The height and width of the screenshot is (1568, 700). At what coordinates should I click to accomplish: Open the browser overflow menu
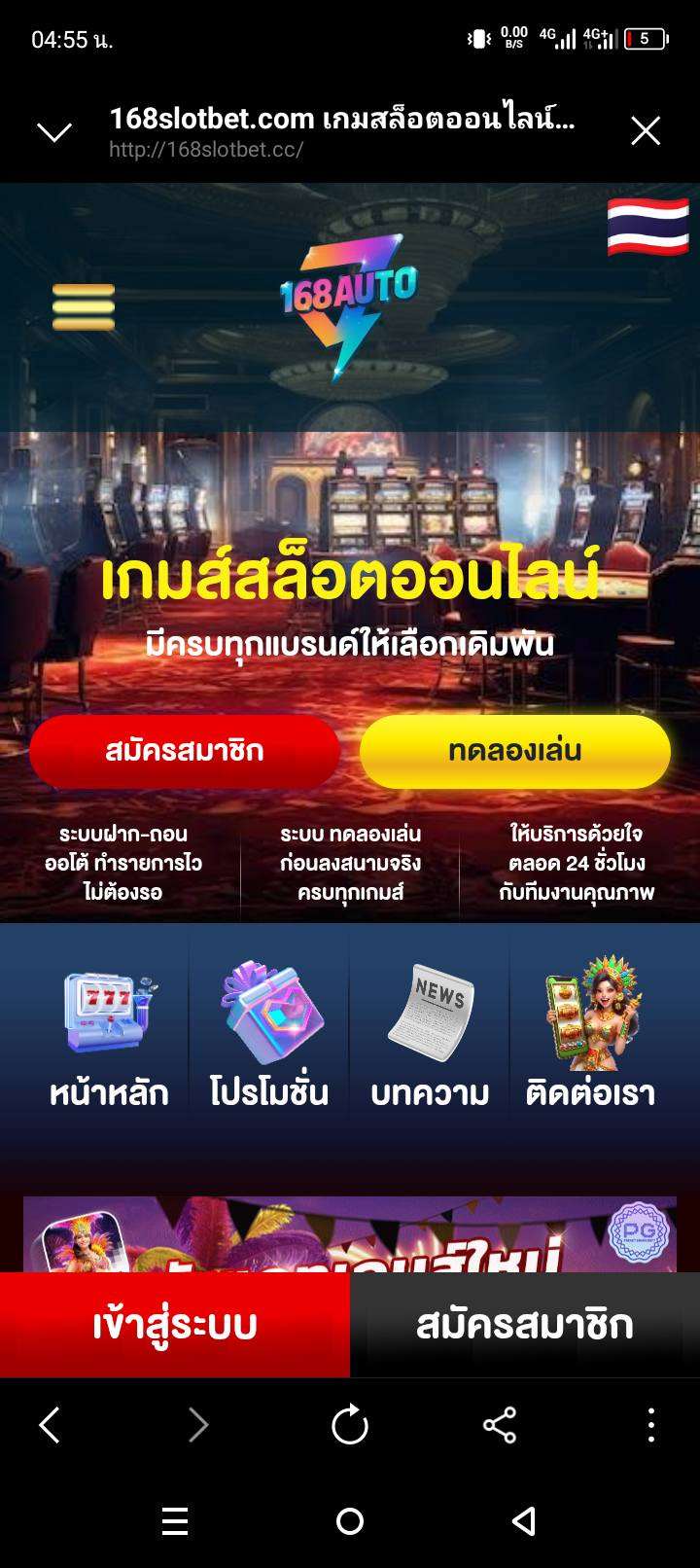coord(650,1426)
